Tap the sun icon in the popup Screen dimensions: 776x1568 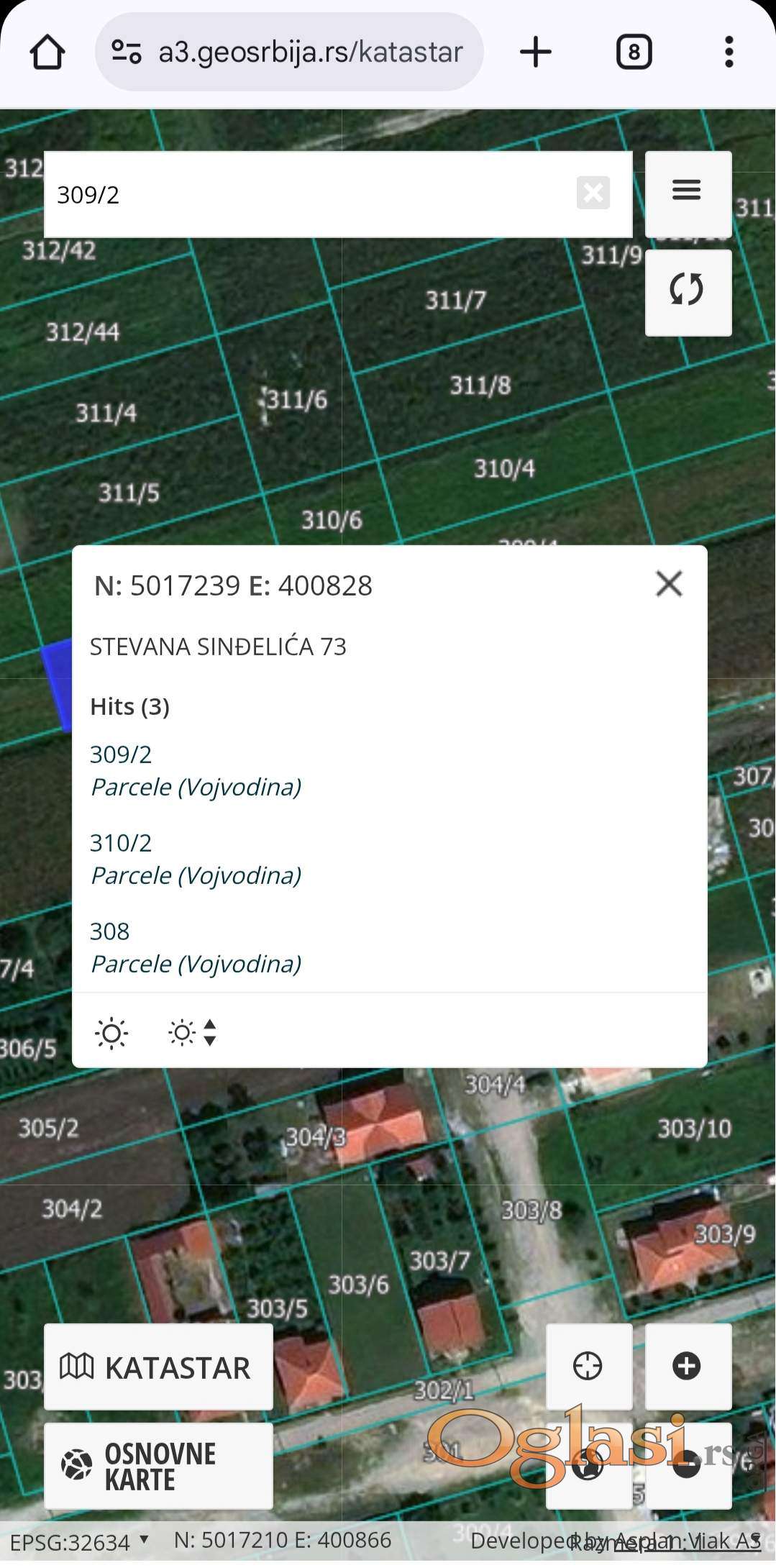coord(111,1034)
